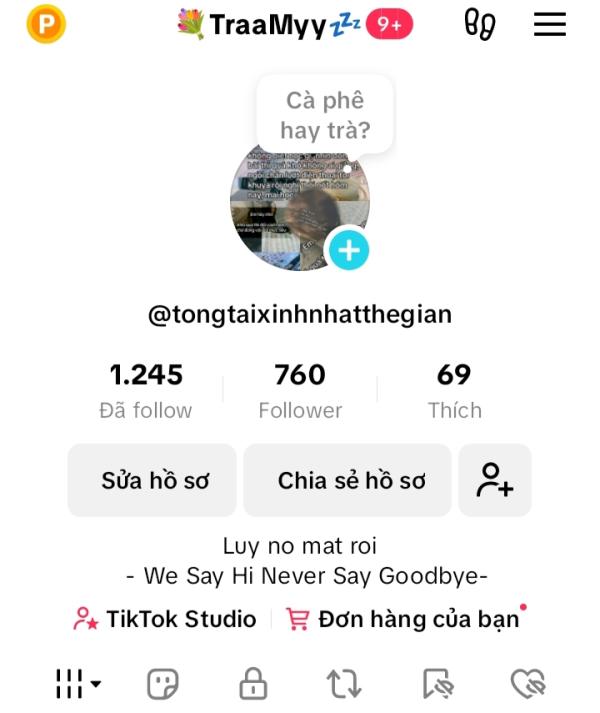This screenshot has width=600, height=713.
Task: View the 1.245 Đã follow list
Action: (x=146, y=390)
